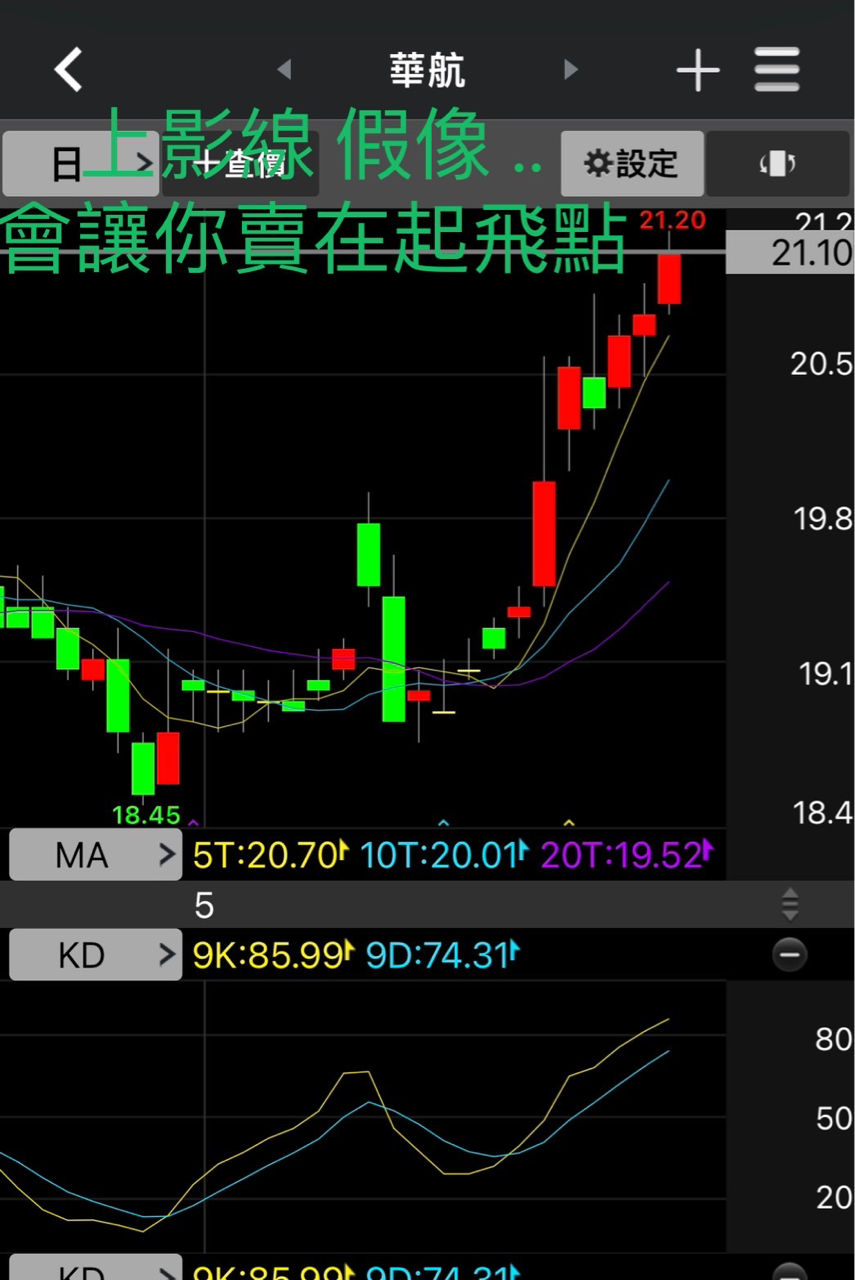The width and height of the screenshot is (855, 1280).
Task: Tap the panel resize handle beside 5
Action: (790, 904)
